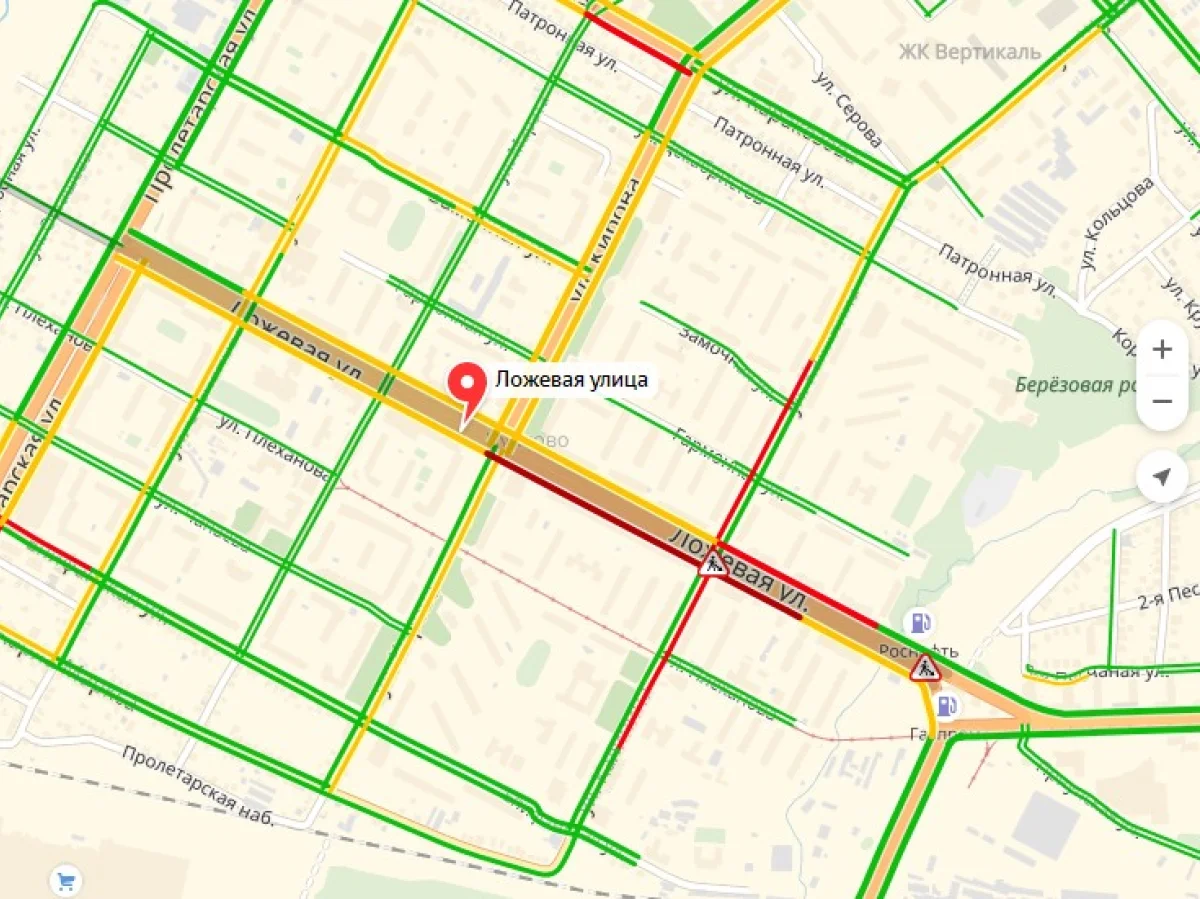1200x899 pixels.
Task: Center map on my location
Action: click(1162, 478)
